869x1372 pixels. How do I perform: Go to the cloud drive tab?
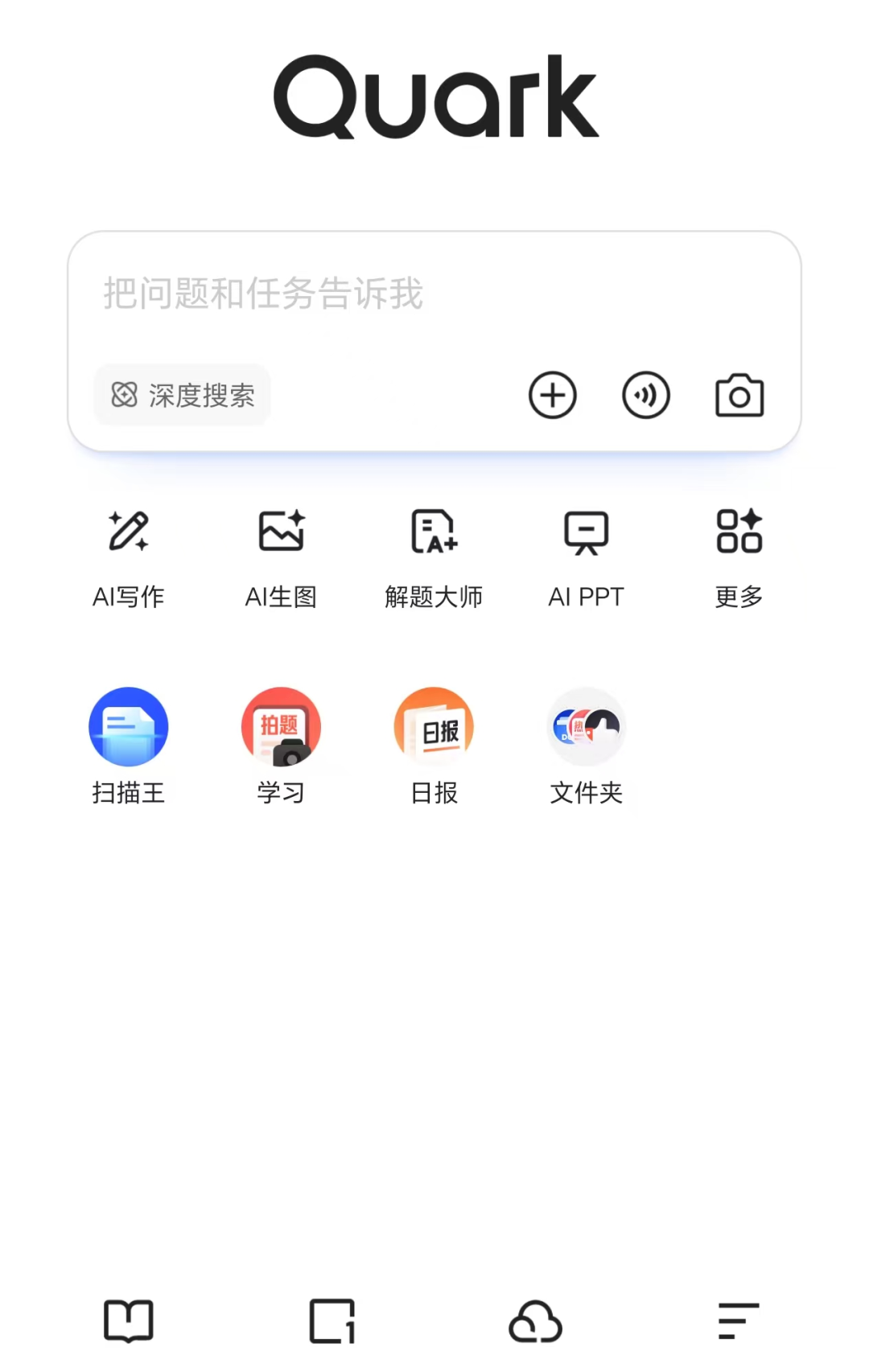click(x=536, y=1321)
